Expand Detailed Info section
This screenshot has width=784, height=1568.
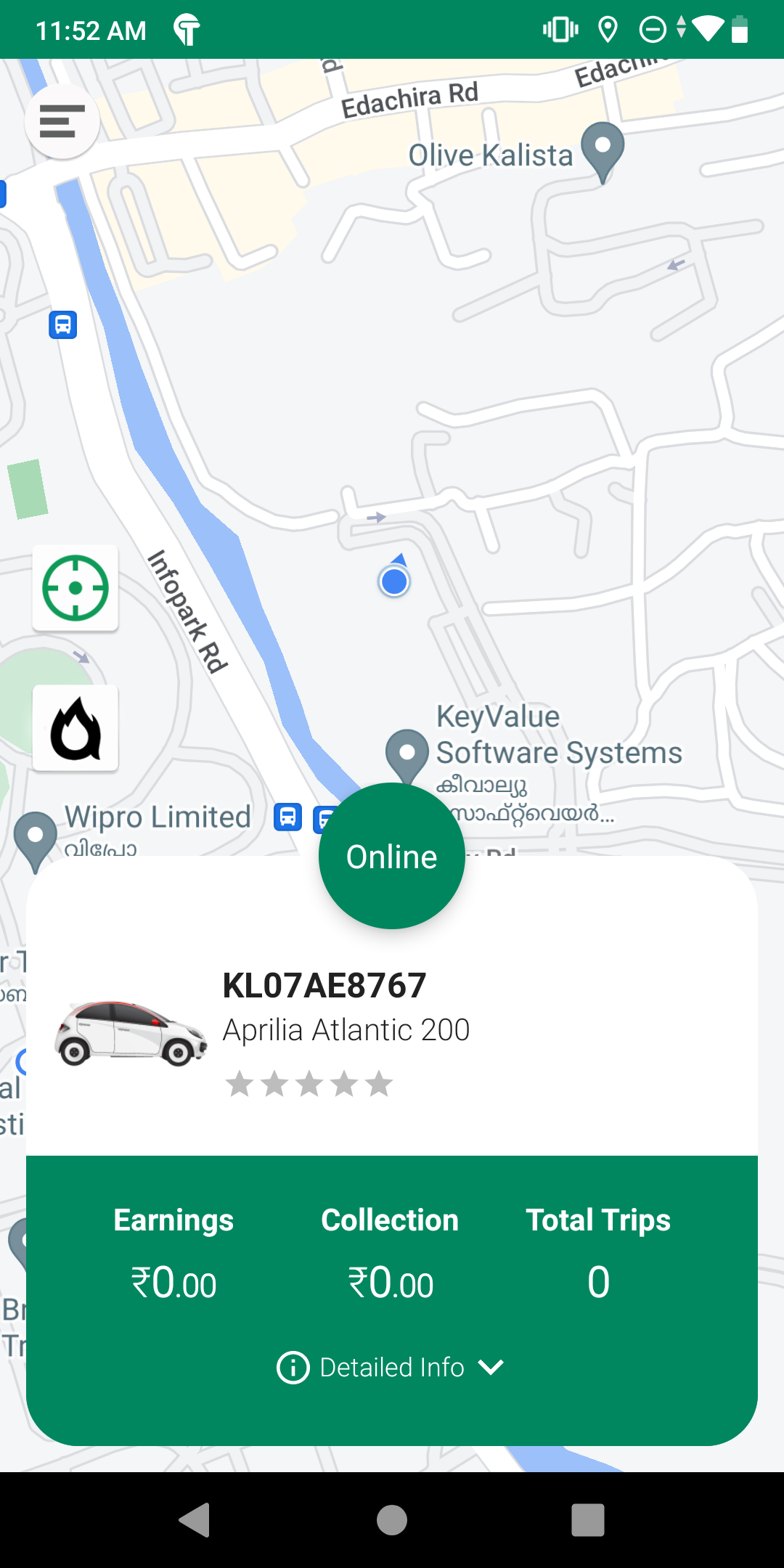tap(392, 1368)
